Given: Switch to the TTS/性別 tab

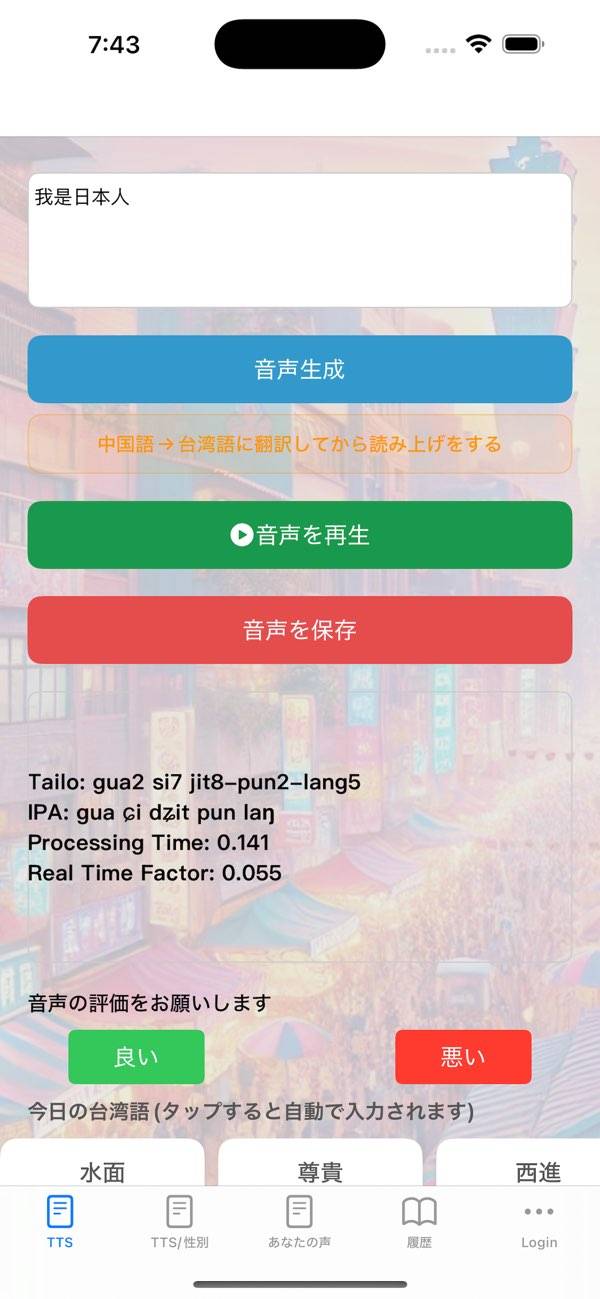Looking at the screenshot, I should 180,1221.
